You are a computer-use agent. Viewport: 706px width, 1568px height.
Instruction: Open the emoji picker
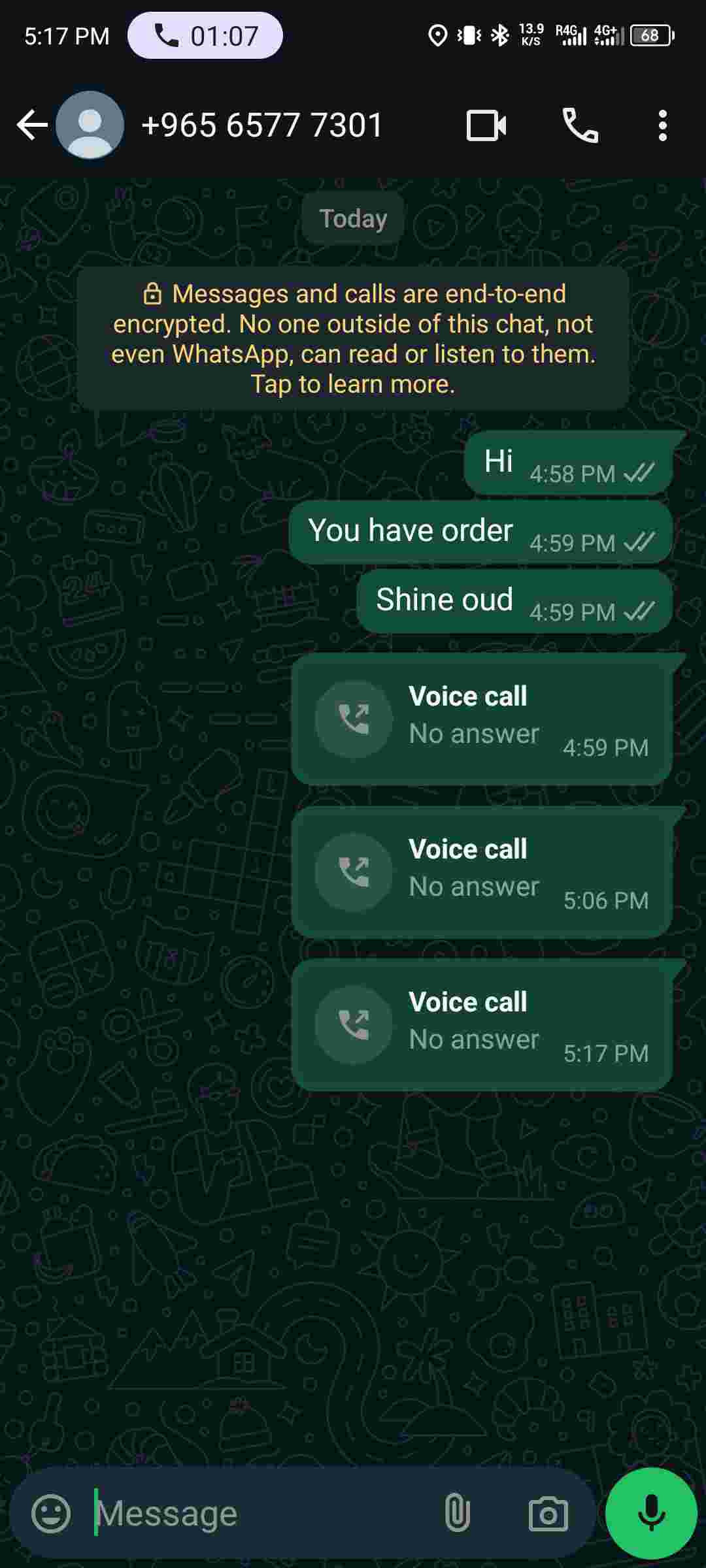51,1513
